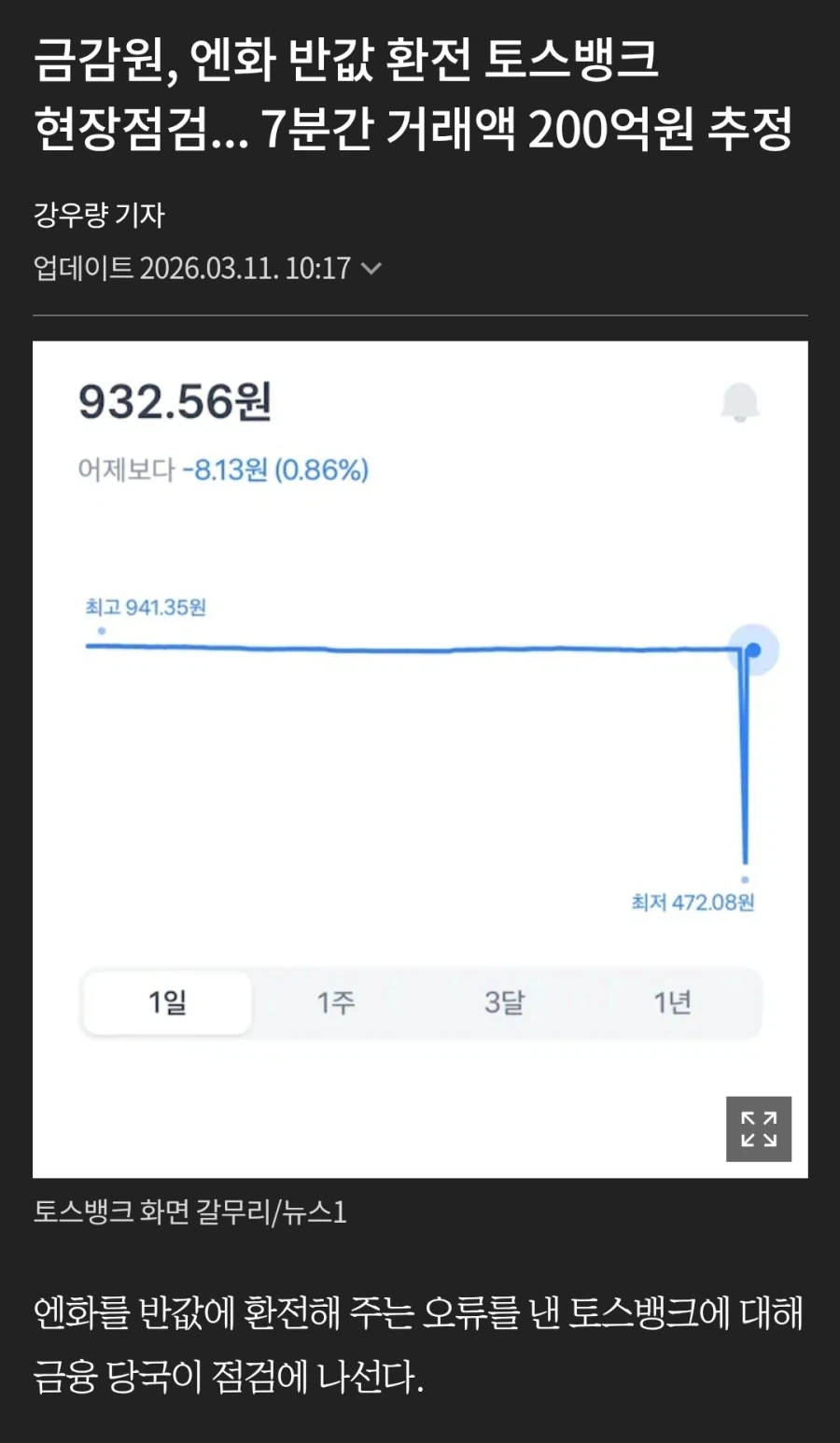Viewport: 840px width, 1443px height.
Task: Select the 3달 chart period tab
Action: (505, 1002)
